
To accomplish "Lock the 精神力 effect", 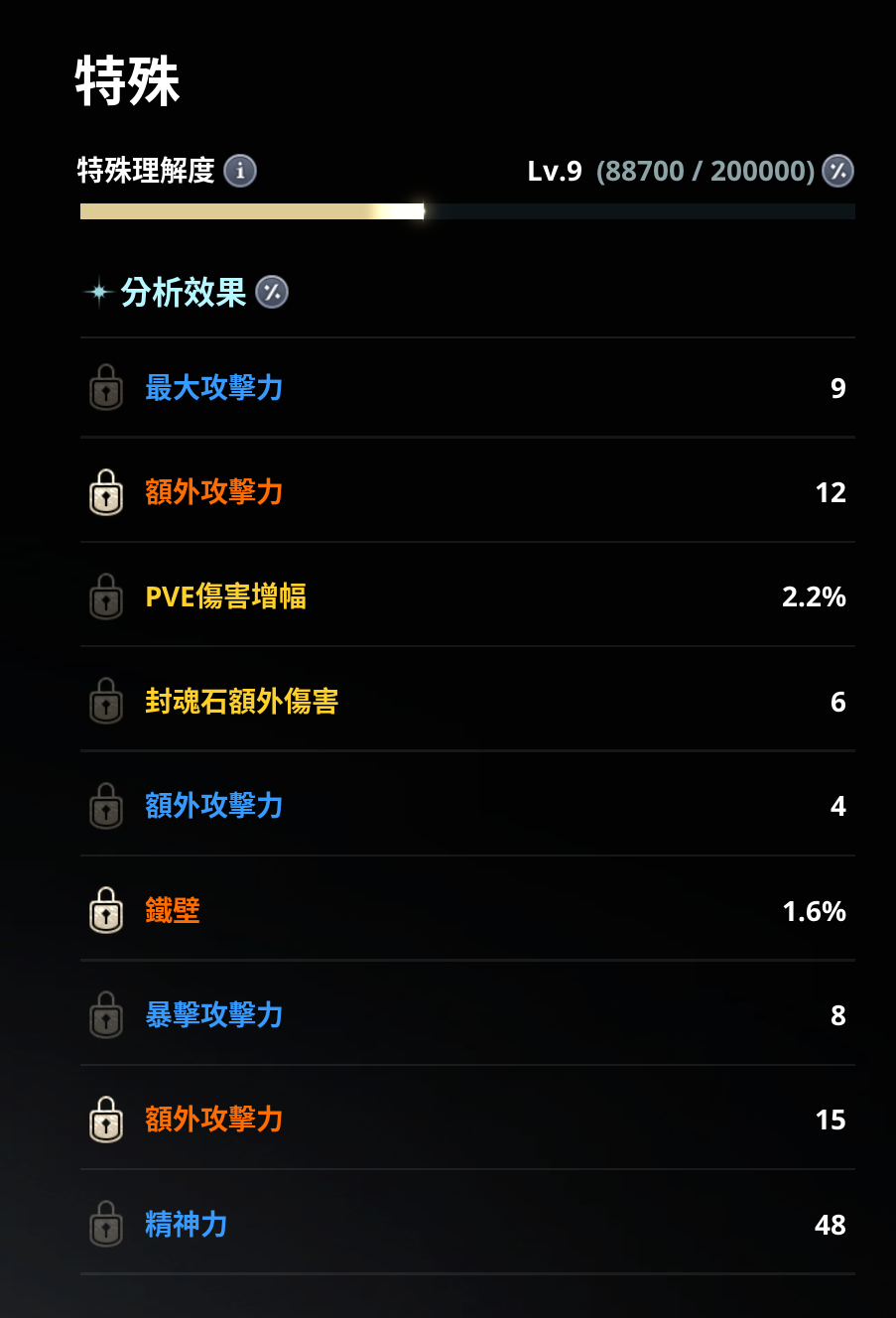I will click(106, 1225).
